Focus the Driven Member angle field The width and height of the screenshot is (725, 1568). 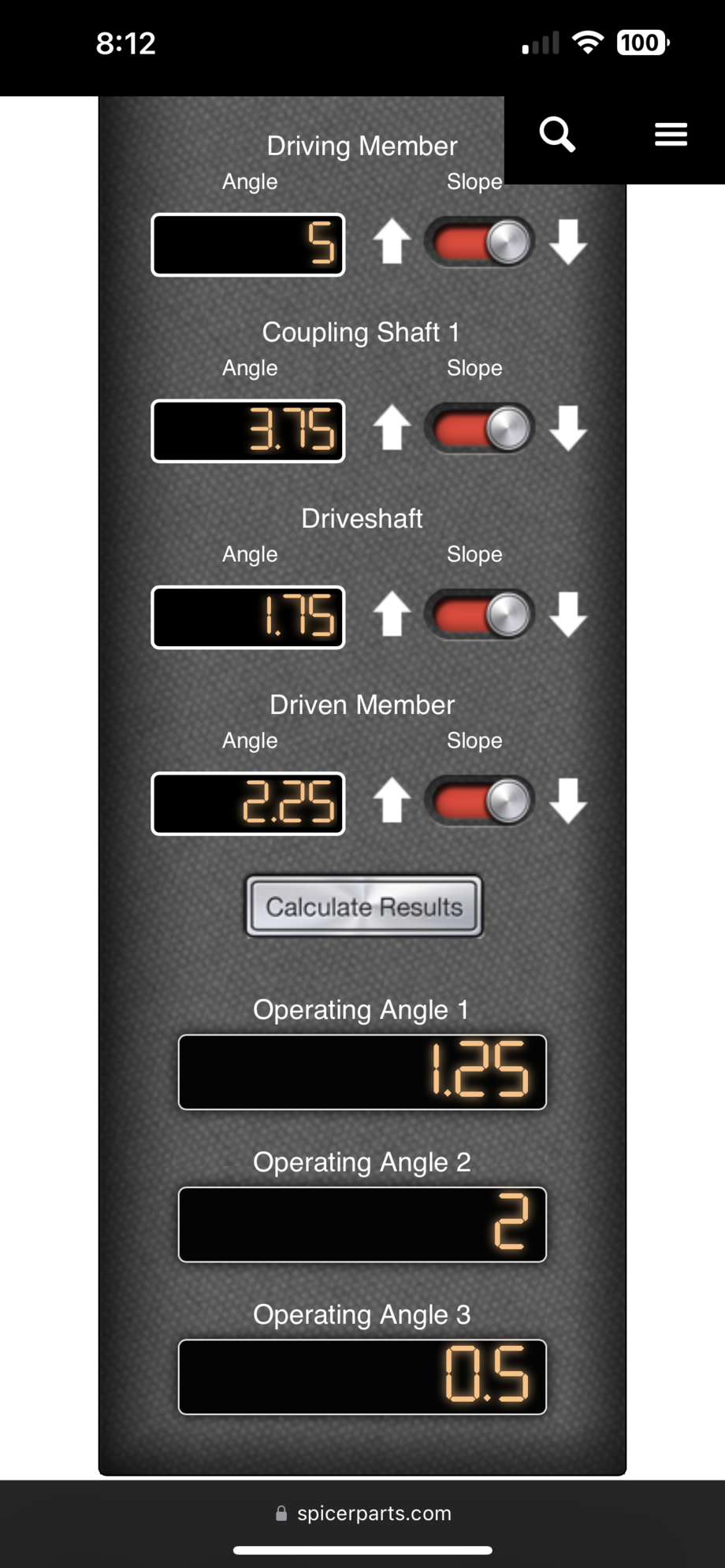248,803
